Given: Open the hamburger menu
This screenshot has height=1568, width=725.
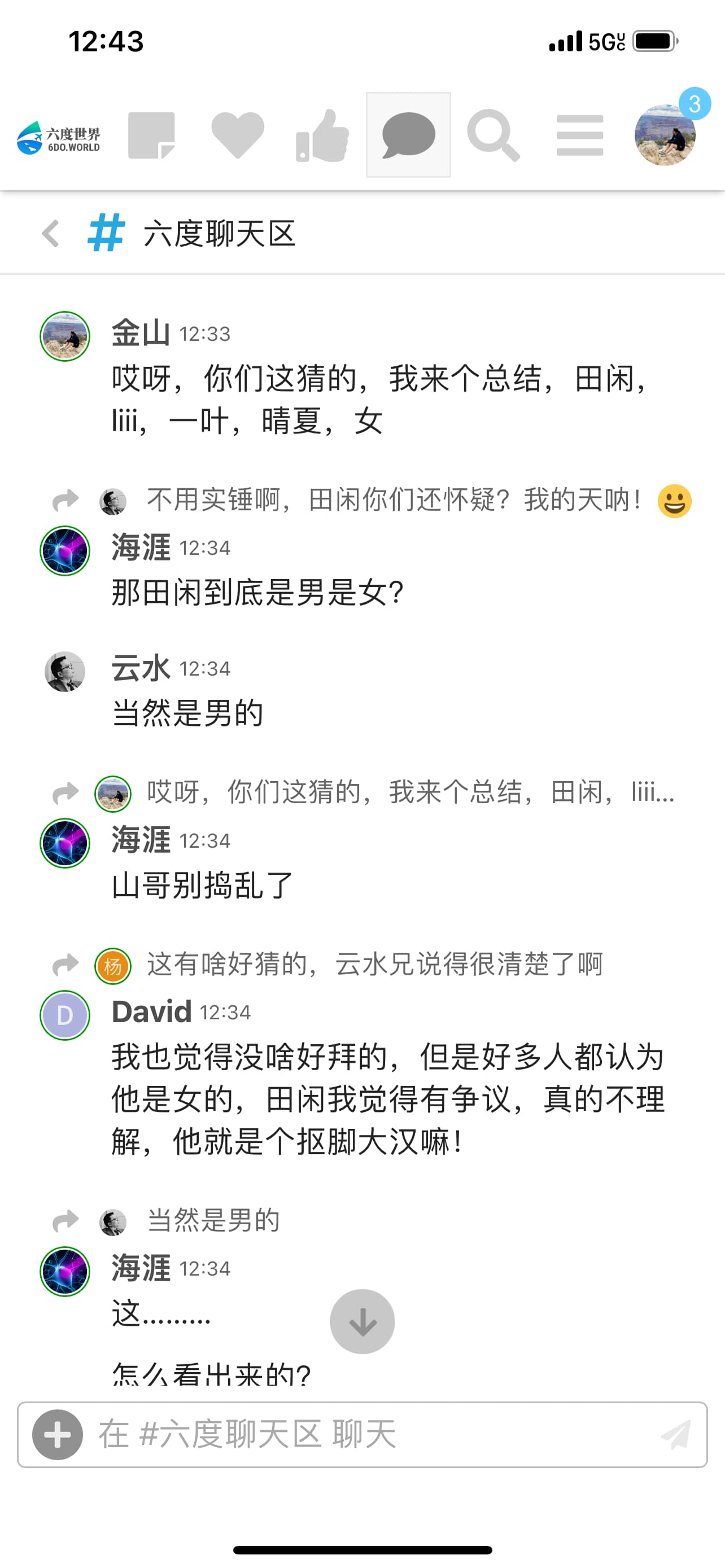Looking at the screenshot, I should [x=579, y=135].
